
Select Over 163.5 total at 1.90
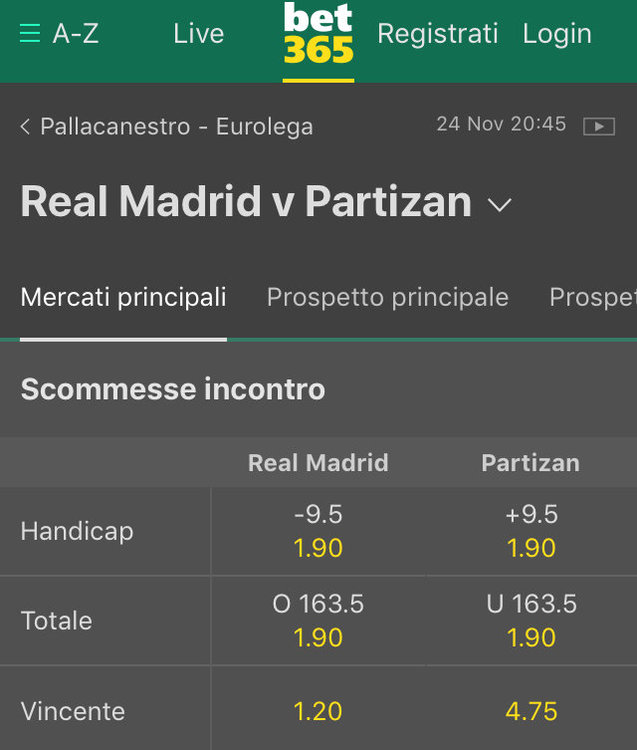point(318,620)
